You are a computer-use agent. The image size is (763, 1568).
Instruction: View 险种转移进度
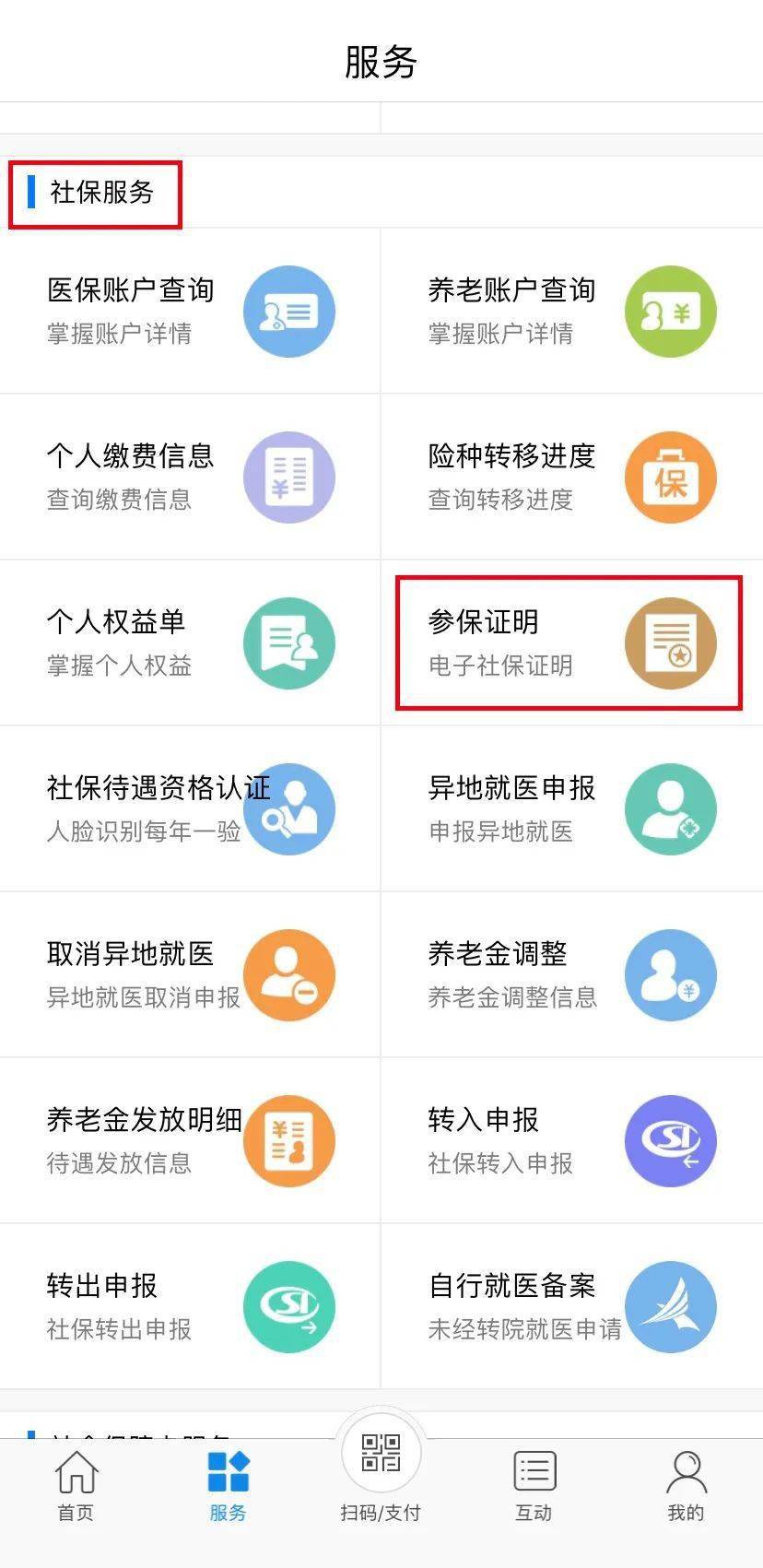(x=571, y=477)
